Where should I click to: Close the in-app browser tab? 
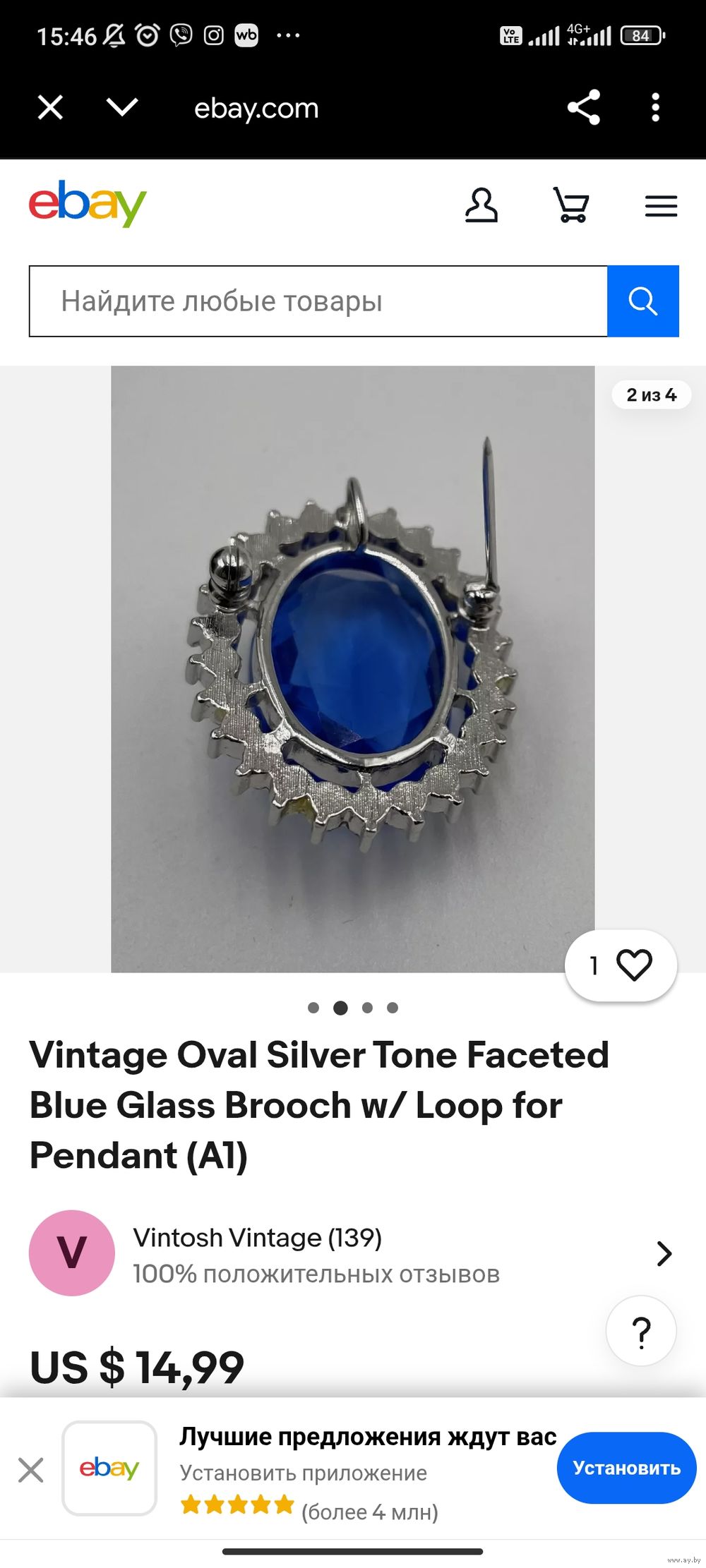click(50, 108)
